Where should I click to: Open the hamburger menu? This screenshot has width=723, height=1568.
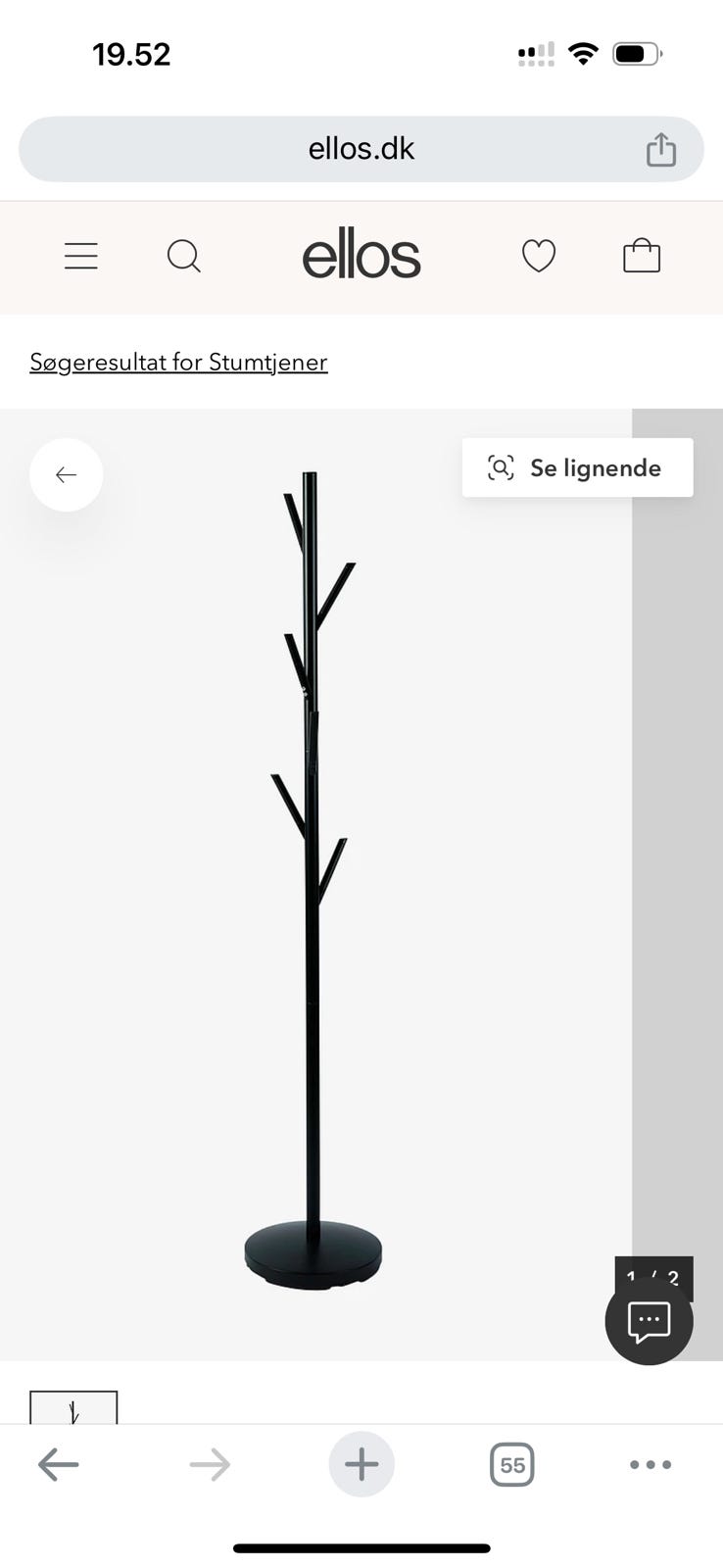pyautogui.click(x=81, y=257)
